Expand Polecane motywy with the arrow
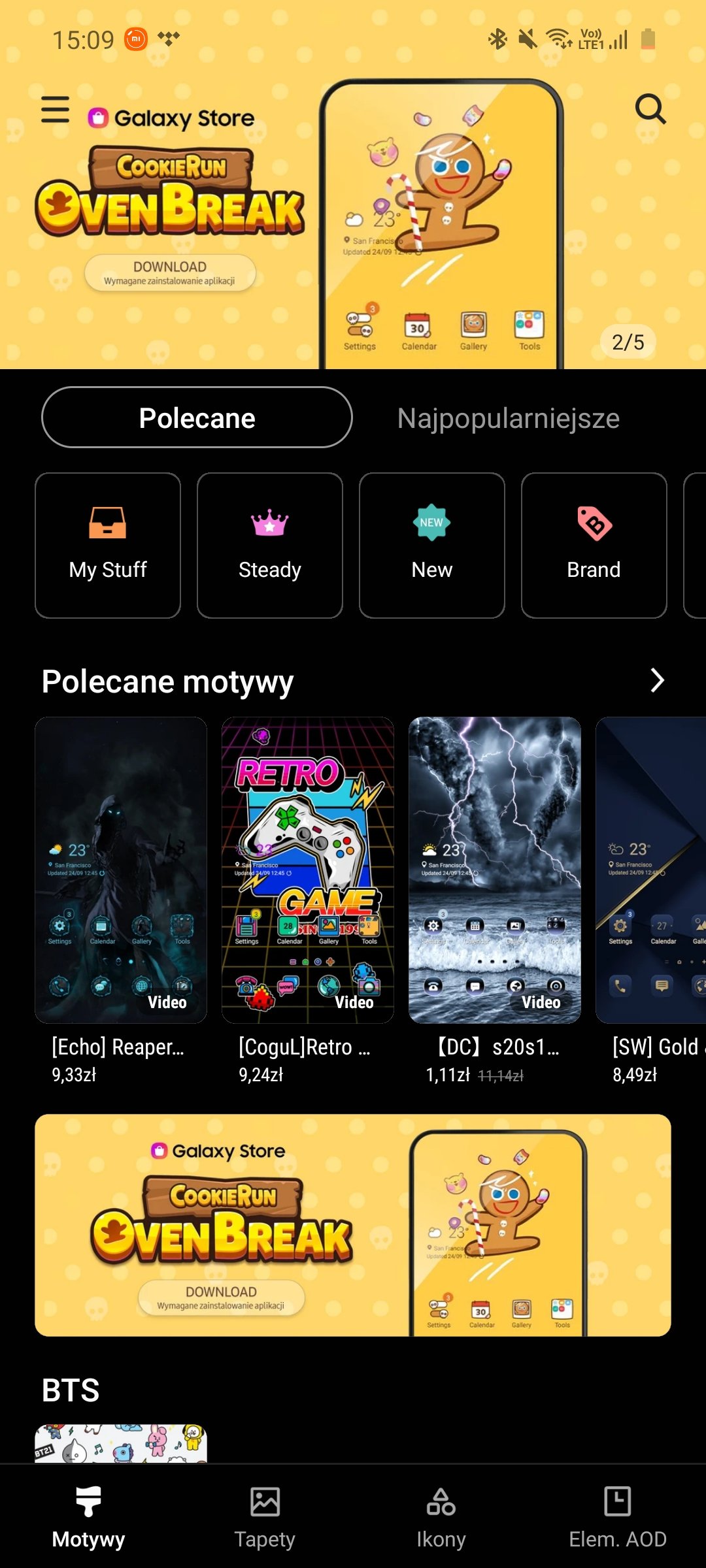 tap(657, 681)
